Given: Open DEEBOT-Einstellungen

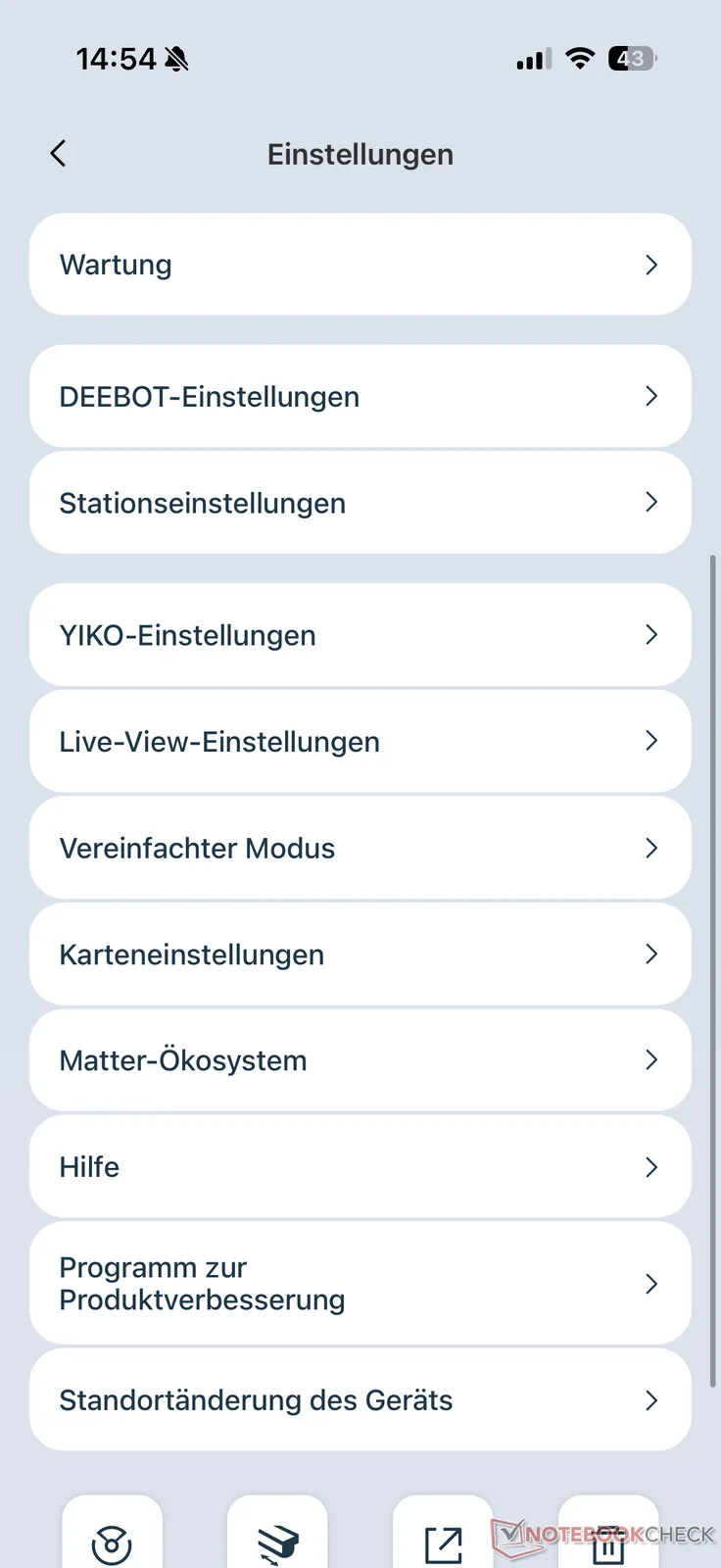Looking at the screenshot, I should pos(360,396).
